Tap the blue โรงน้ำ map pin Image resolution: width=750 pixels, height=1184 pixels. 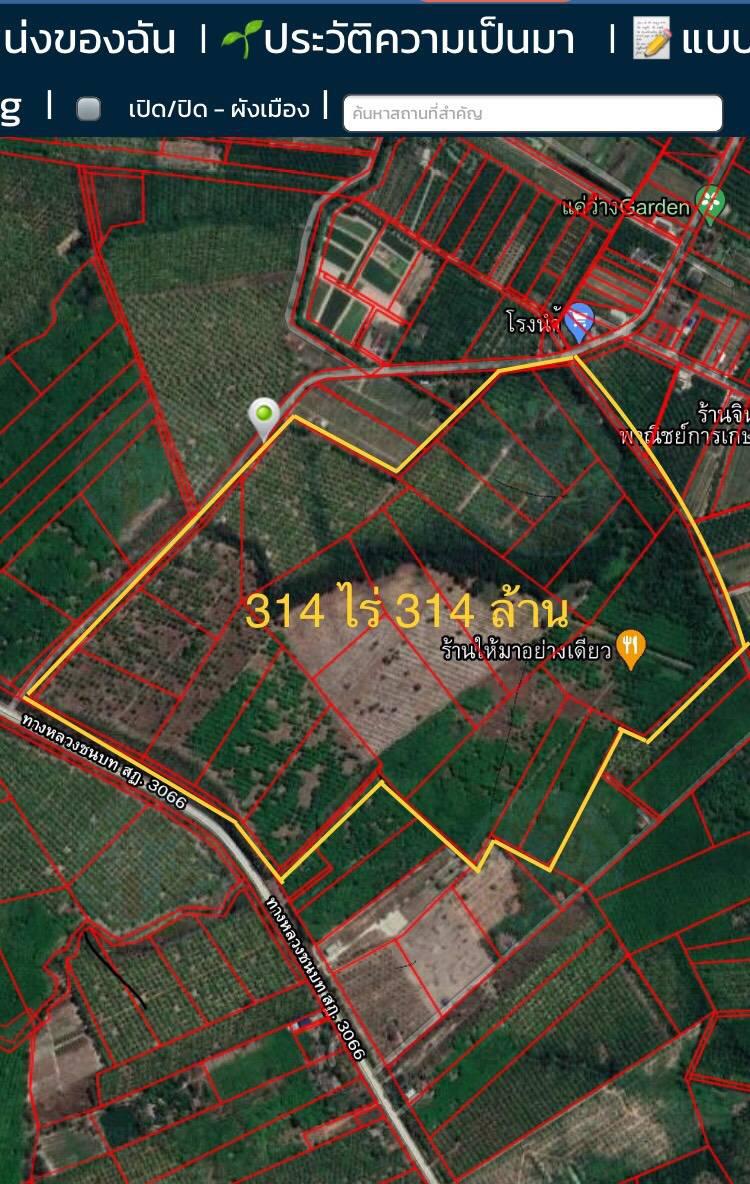[579, 322]
